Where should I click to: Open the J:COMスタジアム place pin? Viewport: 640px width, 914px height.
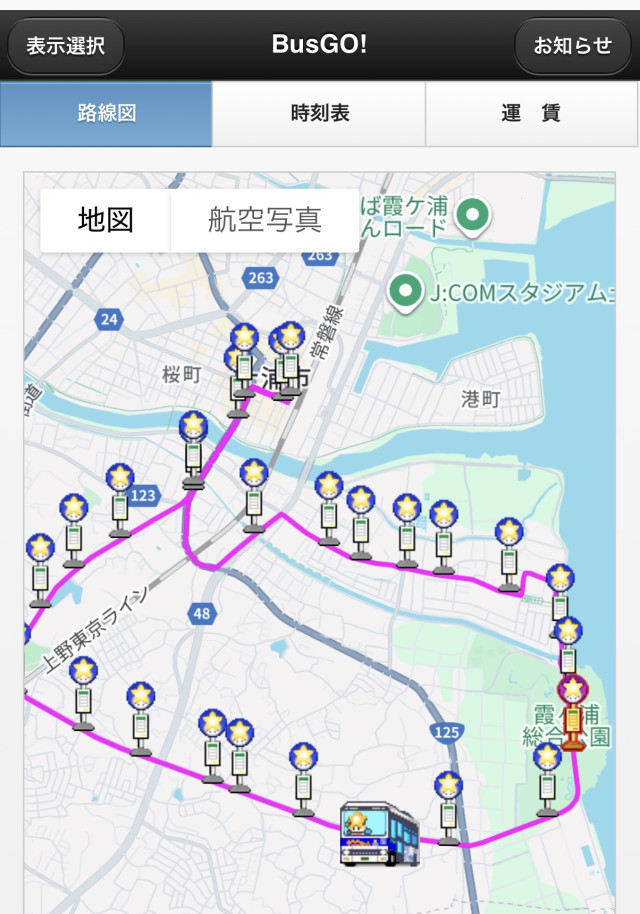pyautogui.click(x=405, y=291)
